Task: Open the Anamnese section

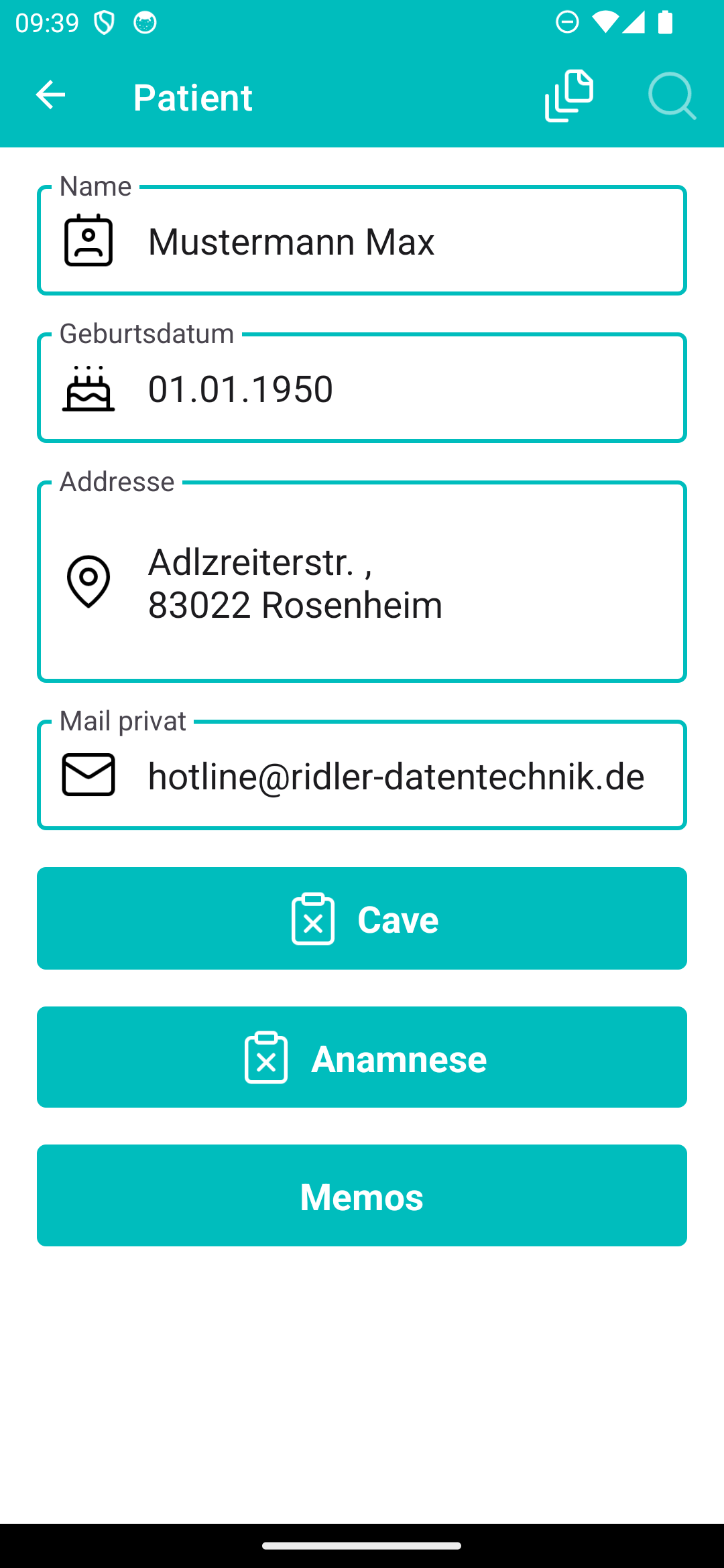Action: click(362, 1057)
